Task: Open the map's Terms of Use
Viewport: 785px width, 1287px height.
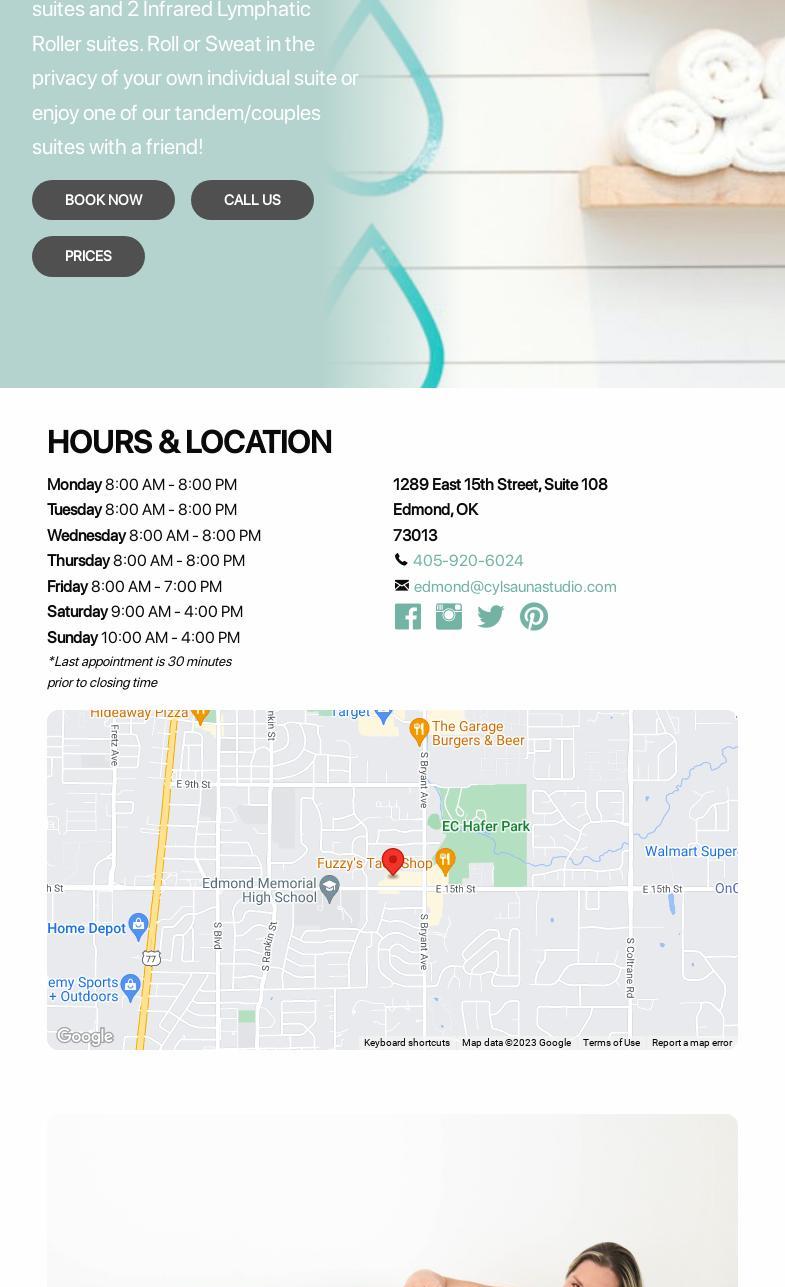Action: 611,1042
